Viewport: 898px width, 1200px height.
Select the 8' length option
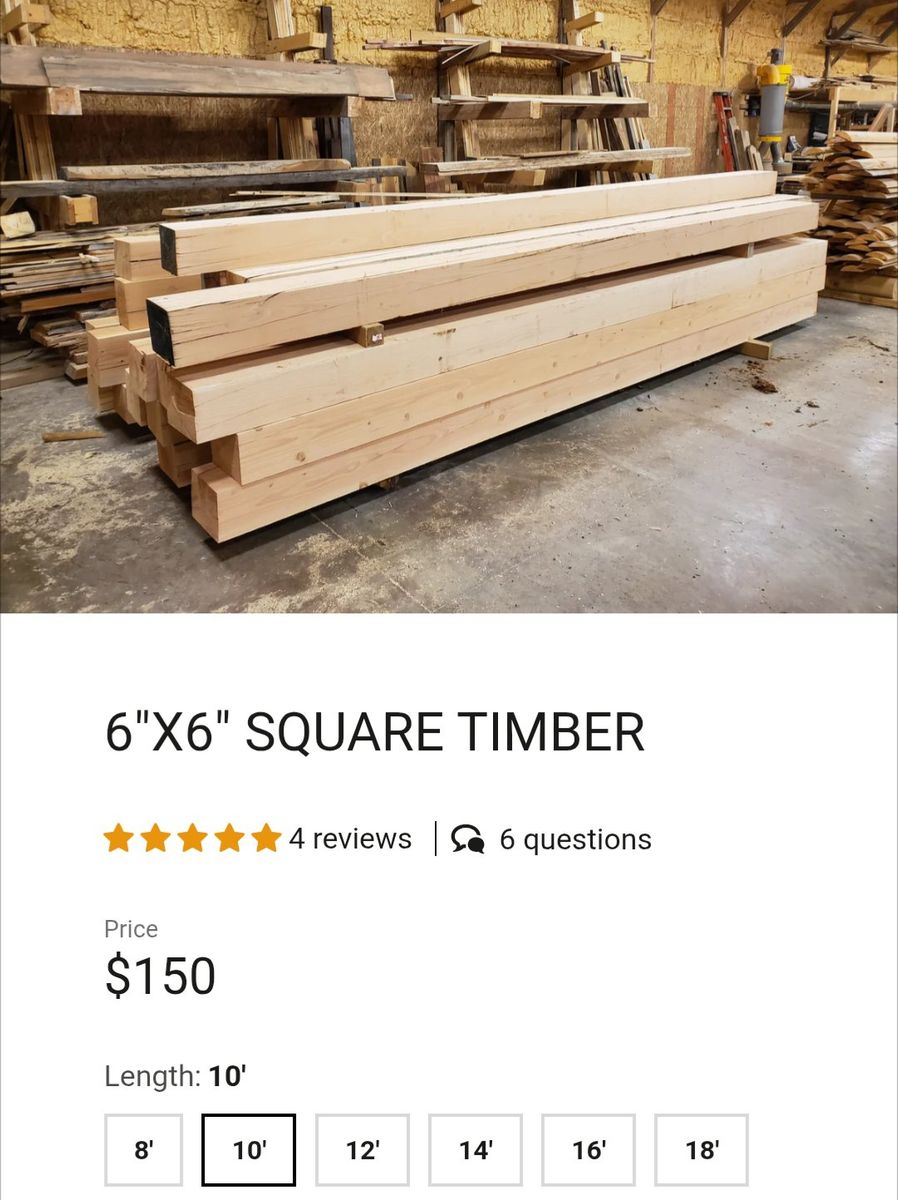143,1150
